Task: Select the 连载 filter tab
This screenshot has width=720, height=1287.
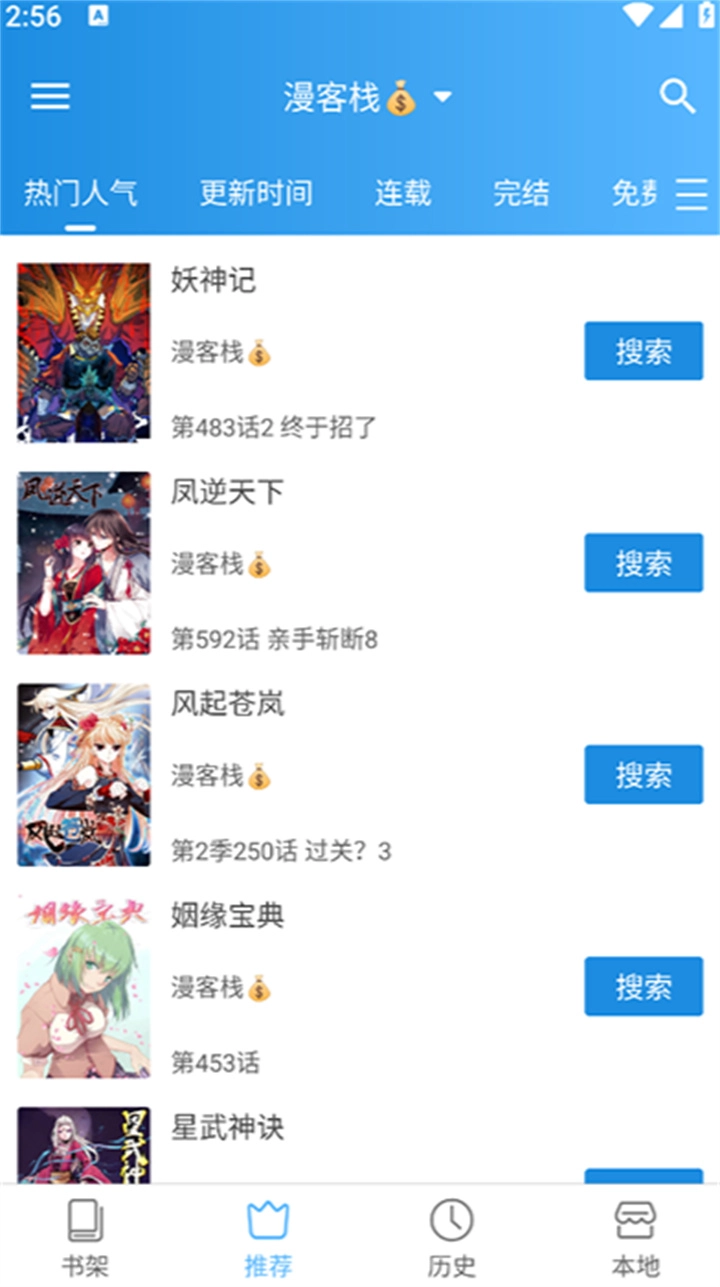Action: (x=401, y=193)
